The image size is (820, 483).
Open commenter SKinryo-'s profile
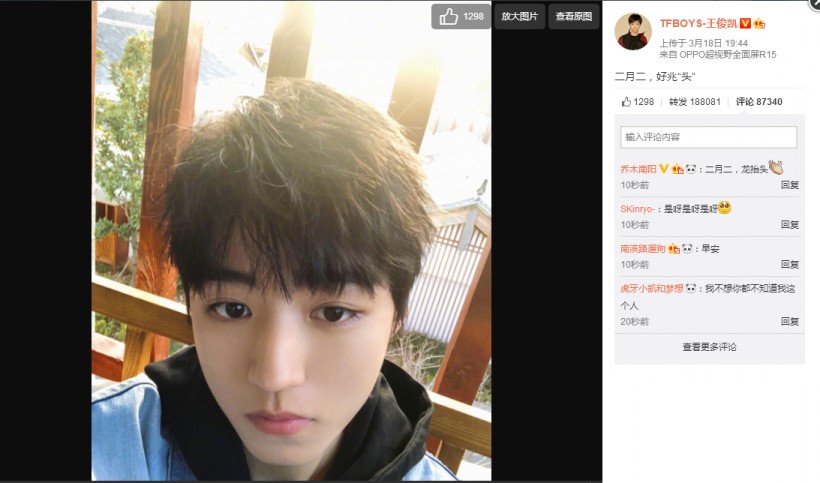pos(637,208)
